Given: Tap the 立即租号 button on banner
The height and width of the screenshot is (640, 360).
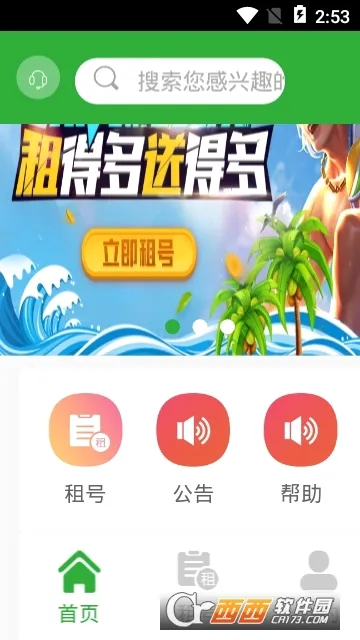Looking at the screenshot, I should 139,253.
